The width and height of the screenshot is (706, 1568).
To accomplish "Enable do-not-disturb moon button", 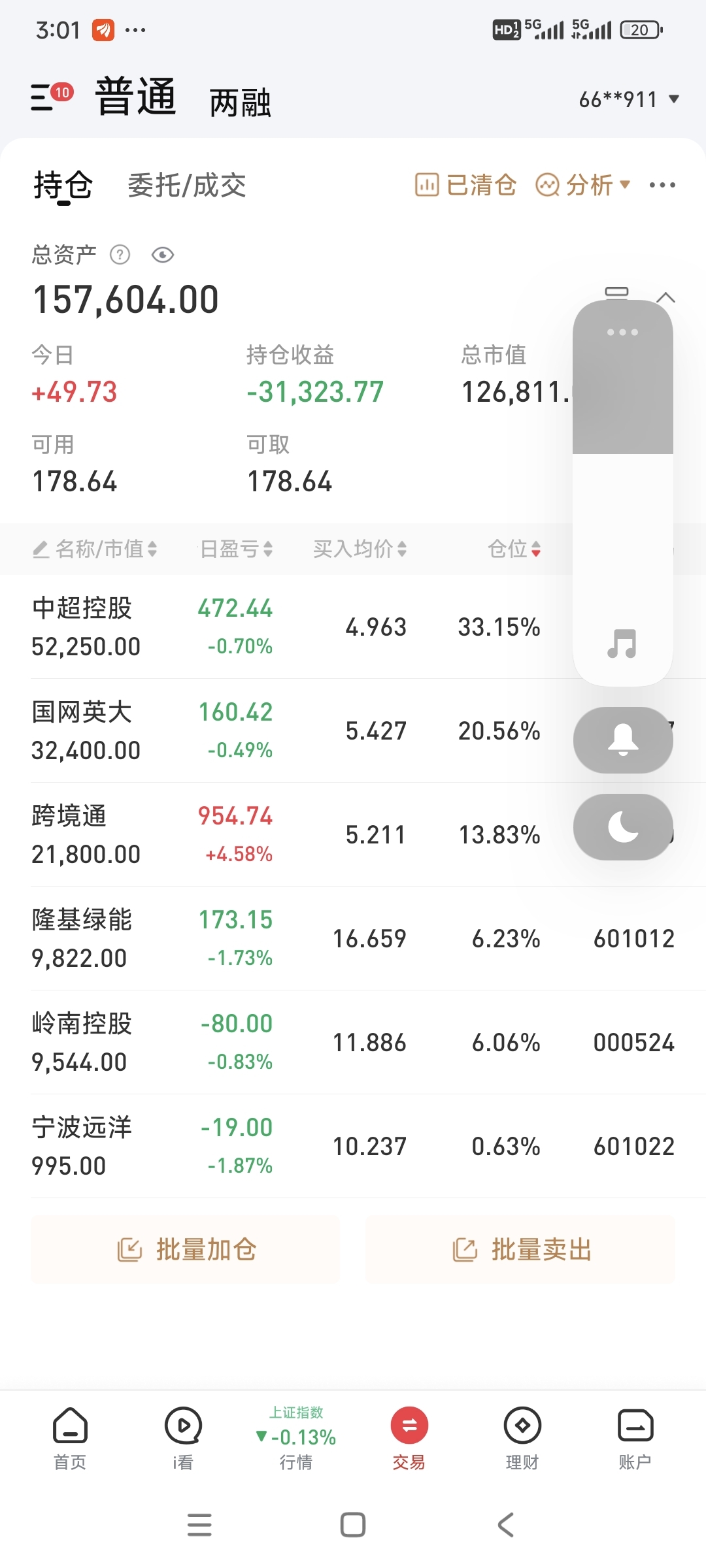I will tap(623, 827).
